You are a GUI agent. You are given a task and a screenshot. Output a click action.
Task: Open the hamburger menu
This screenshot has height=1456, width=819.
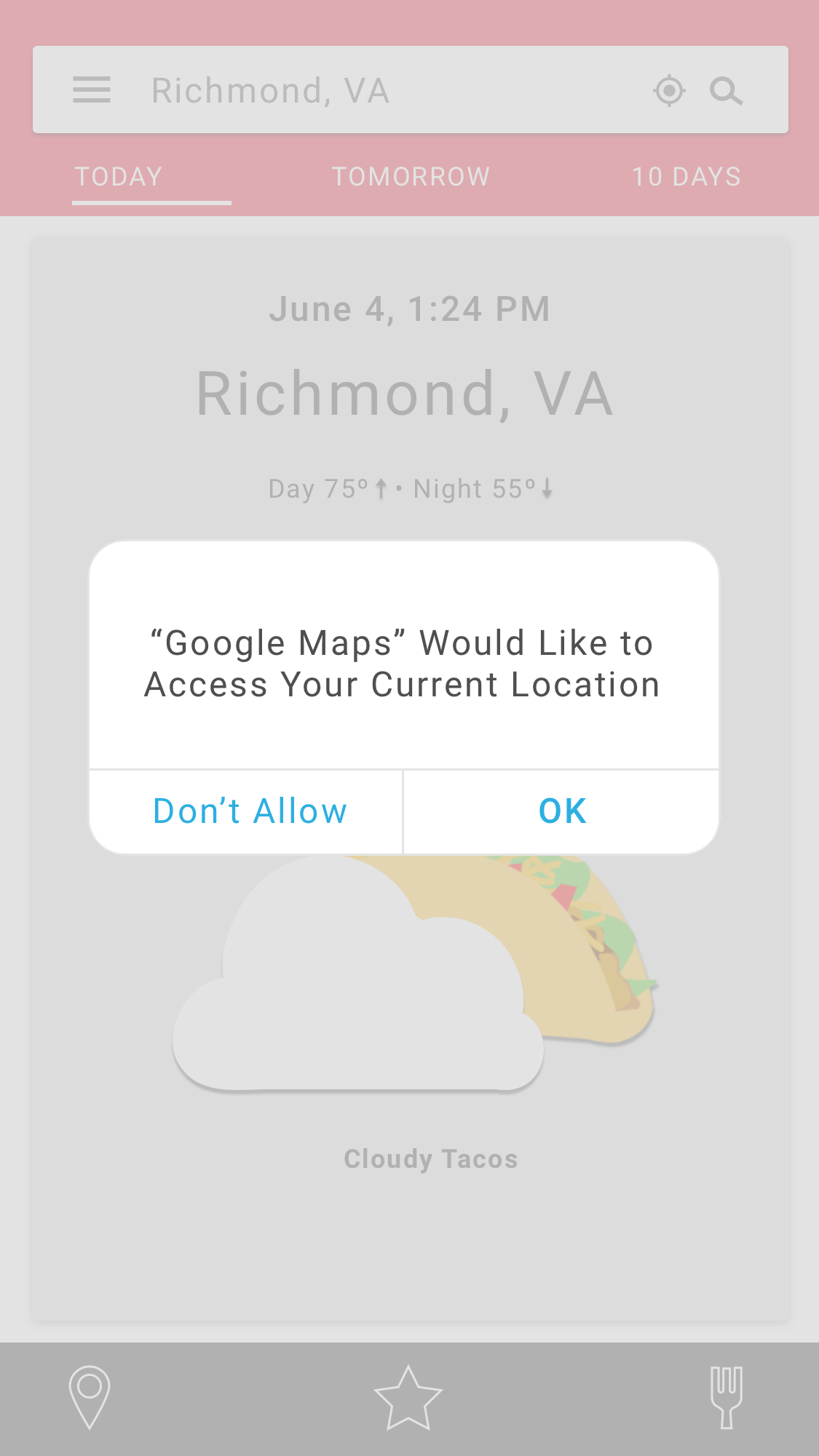pos(92,90)
